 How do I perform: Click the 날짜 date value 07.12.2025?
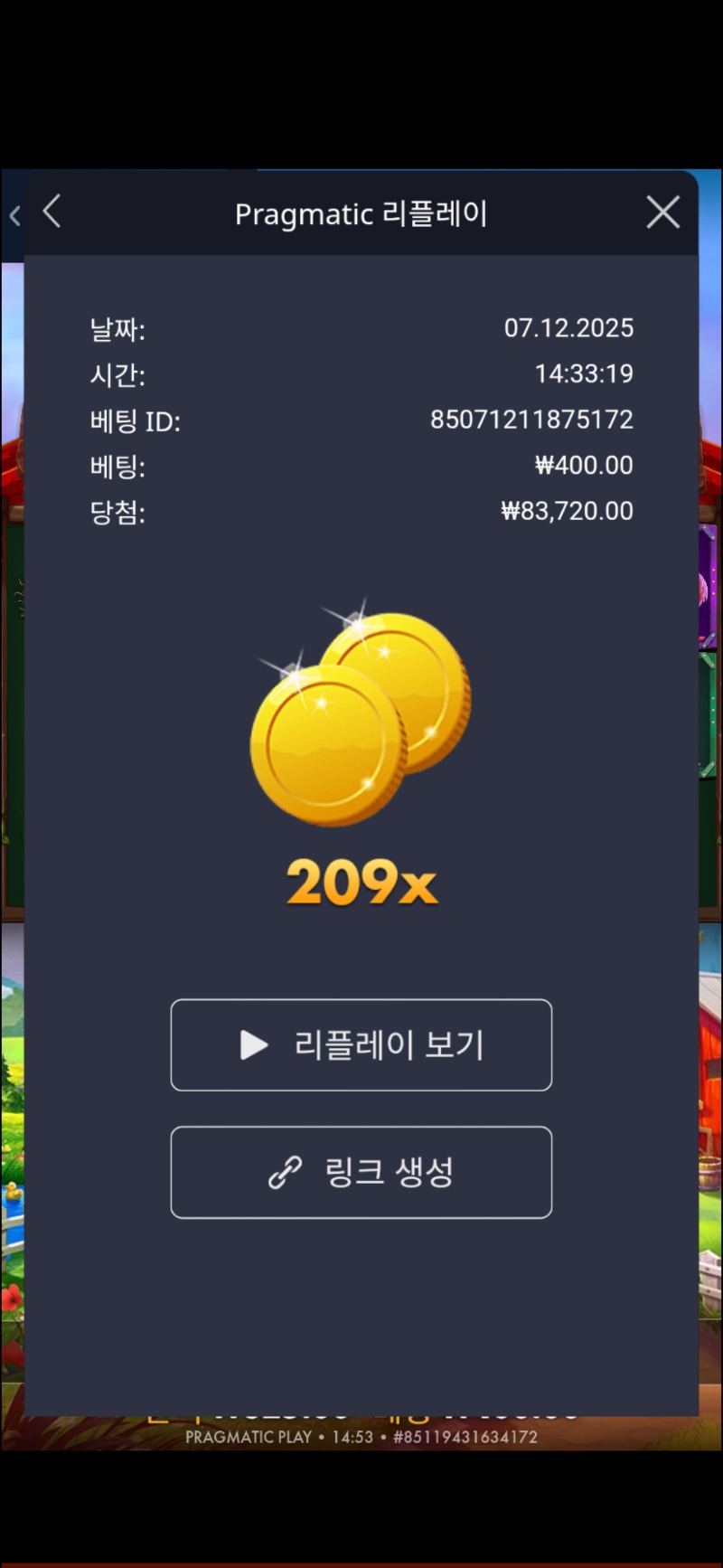(570, 328)
